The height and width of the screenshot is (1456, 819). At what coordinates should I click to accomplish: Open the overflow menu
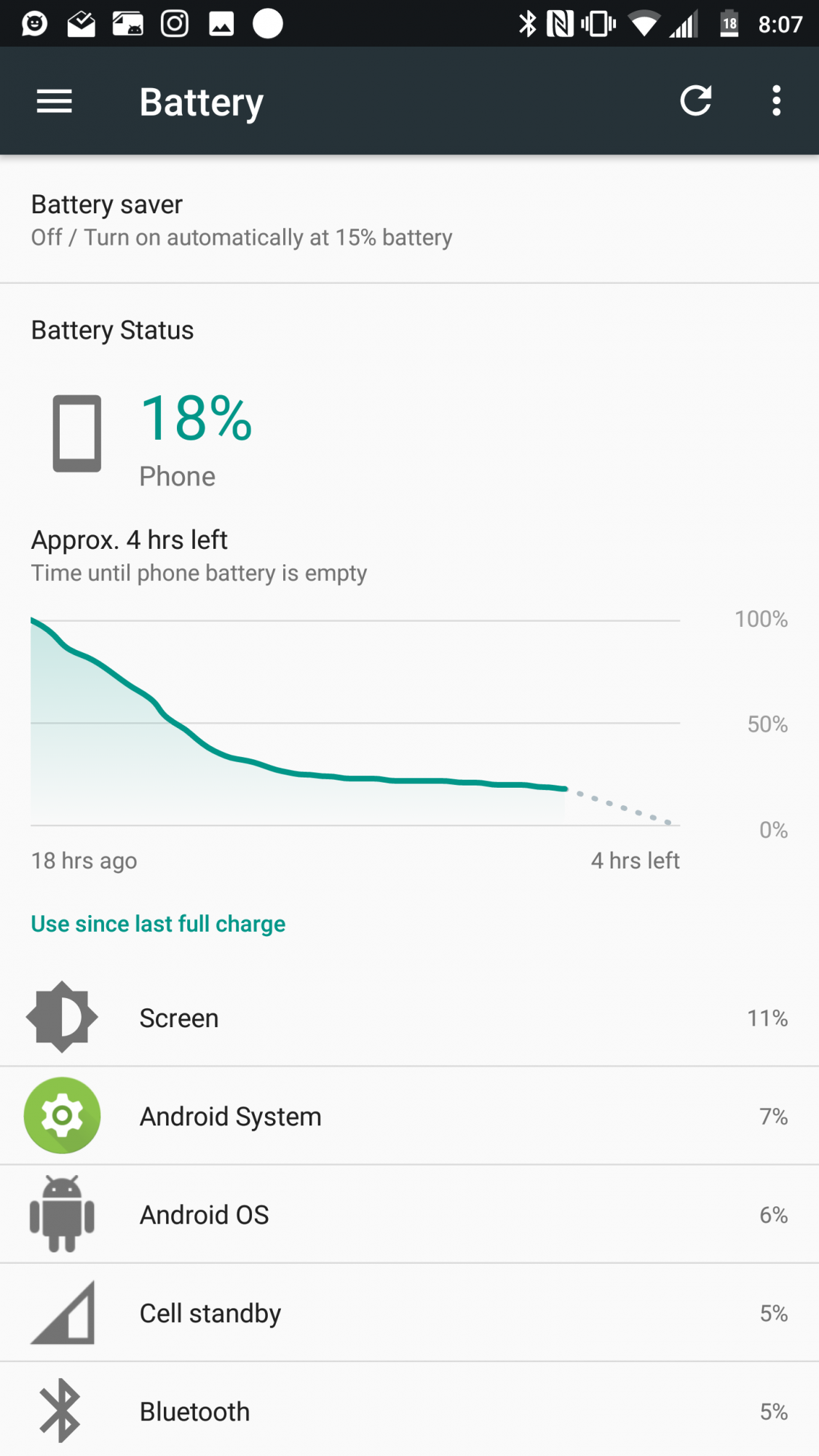[776, 100]
